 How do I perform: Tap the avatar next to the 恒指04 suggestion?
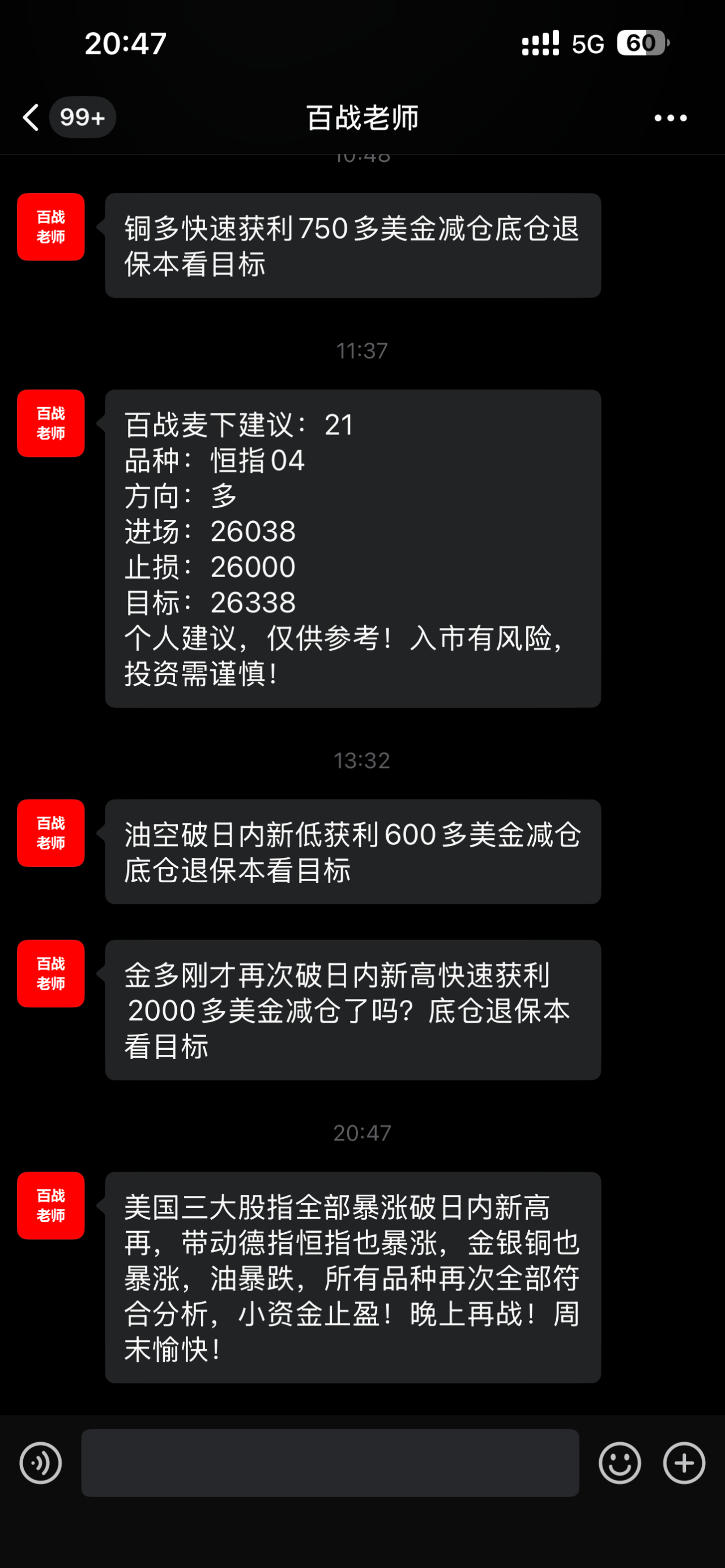50,423
